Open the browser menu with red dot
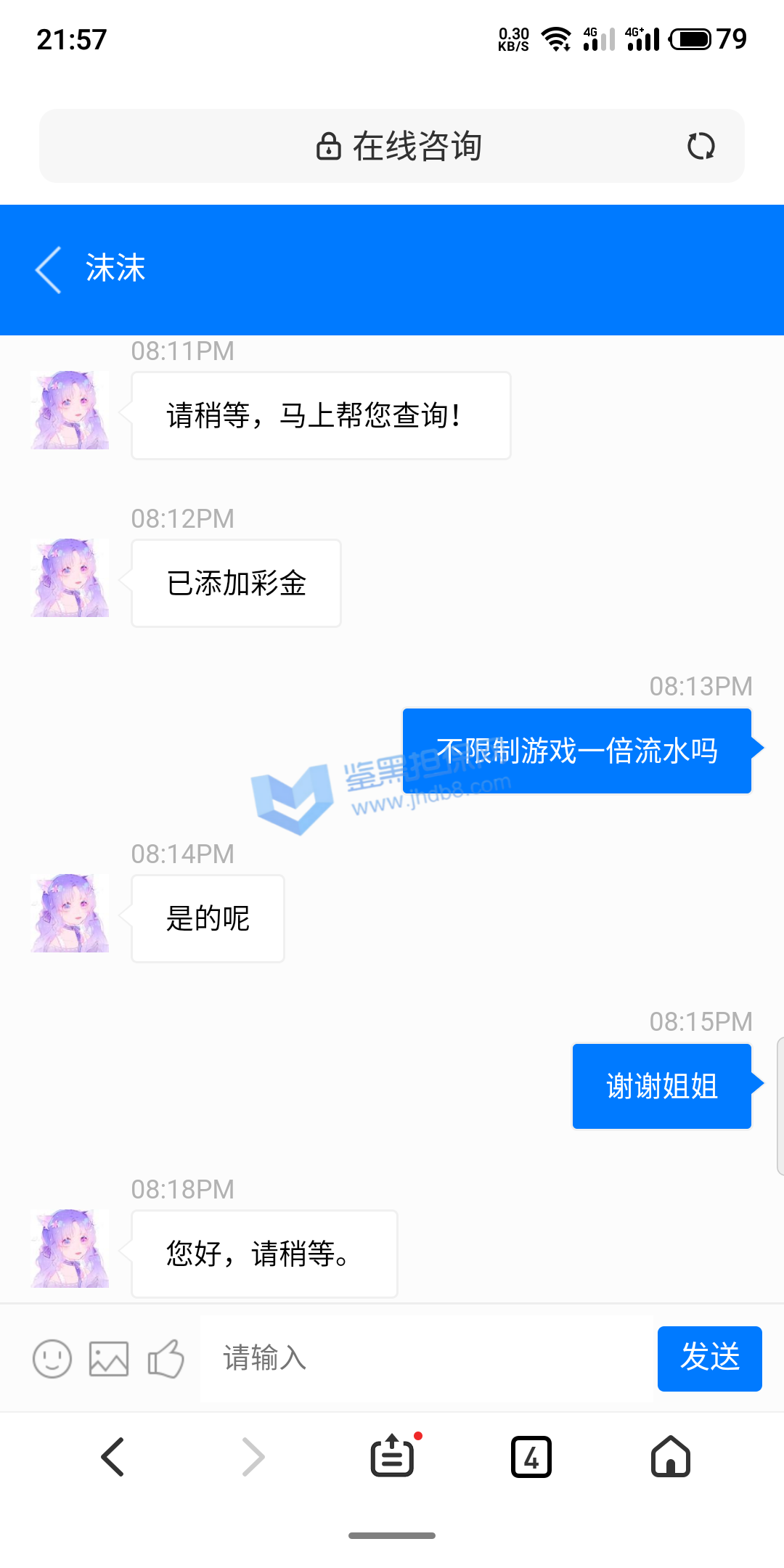Viewport: 784px width, 1568px height. coord(393,1457)
